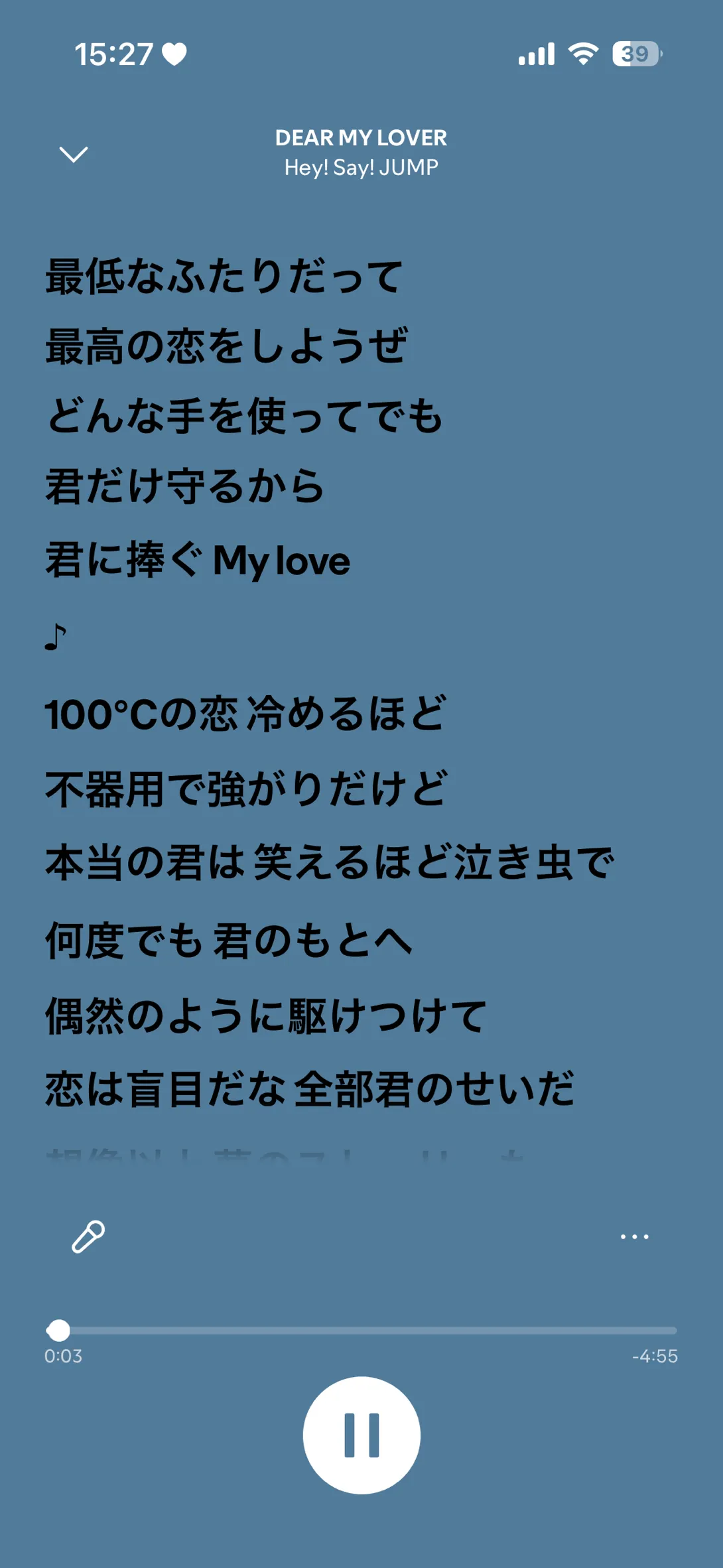
Task: Open the three-dot more options menu
Action: 634,1236
